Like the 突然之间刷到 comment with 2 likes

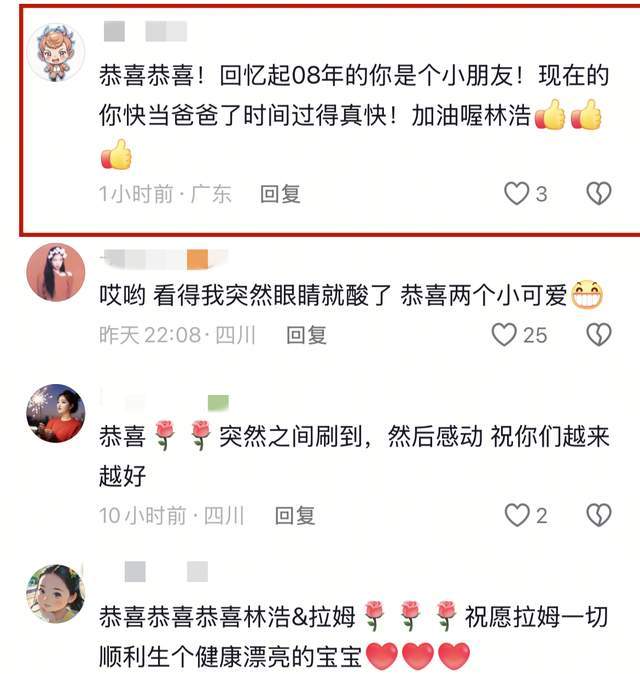(x=516, y=515)
